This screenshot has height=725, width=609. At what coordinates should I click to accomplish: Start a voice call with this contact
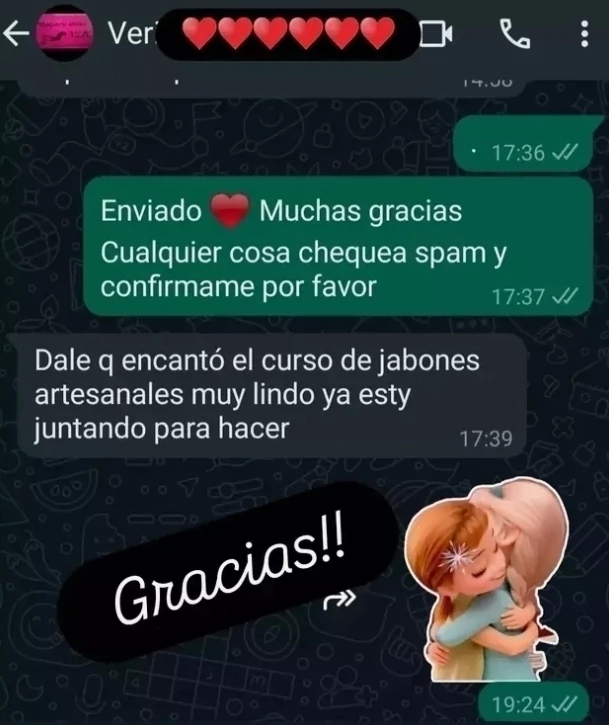tap(514, 35)
